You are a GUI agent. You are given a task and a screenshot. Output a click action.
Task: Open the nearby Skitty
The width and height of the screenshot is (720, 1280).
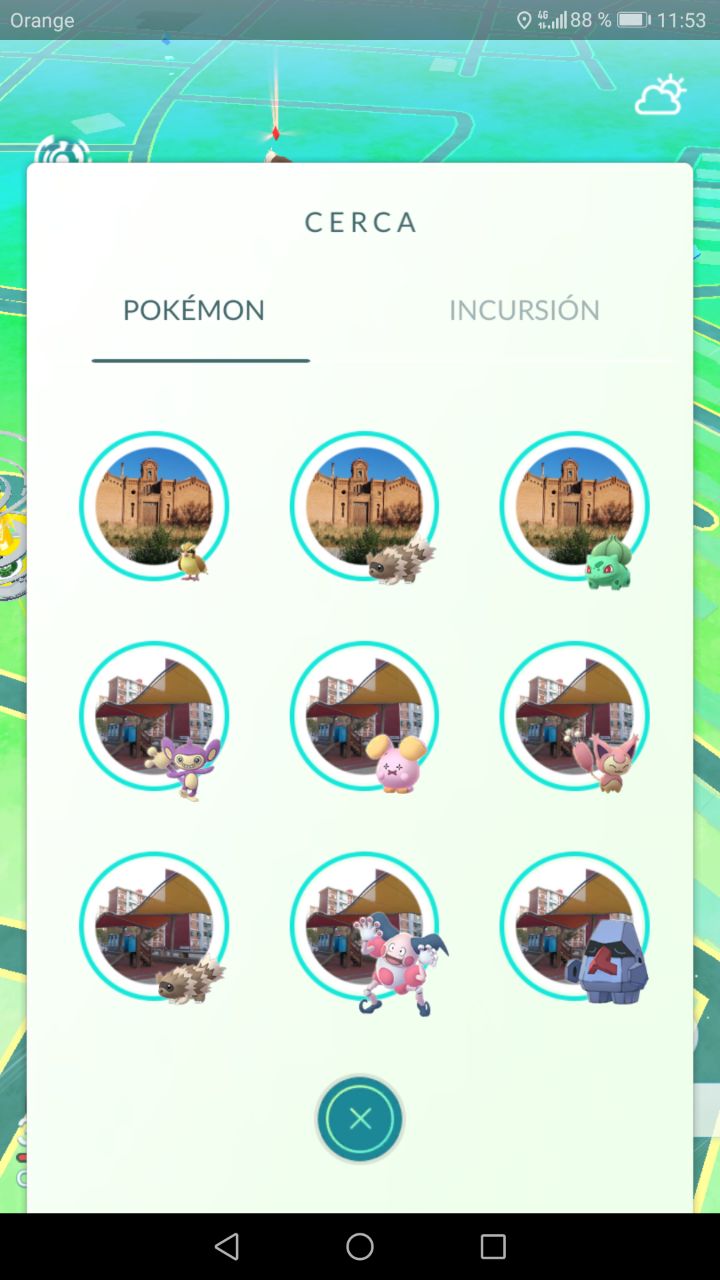coord(575,717)
